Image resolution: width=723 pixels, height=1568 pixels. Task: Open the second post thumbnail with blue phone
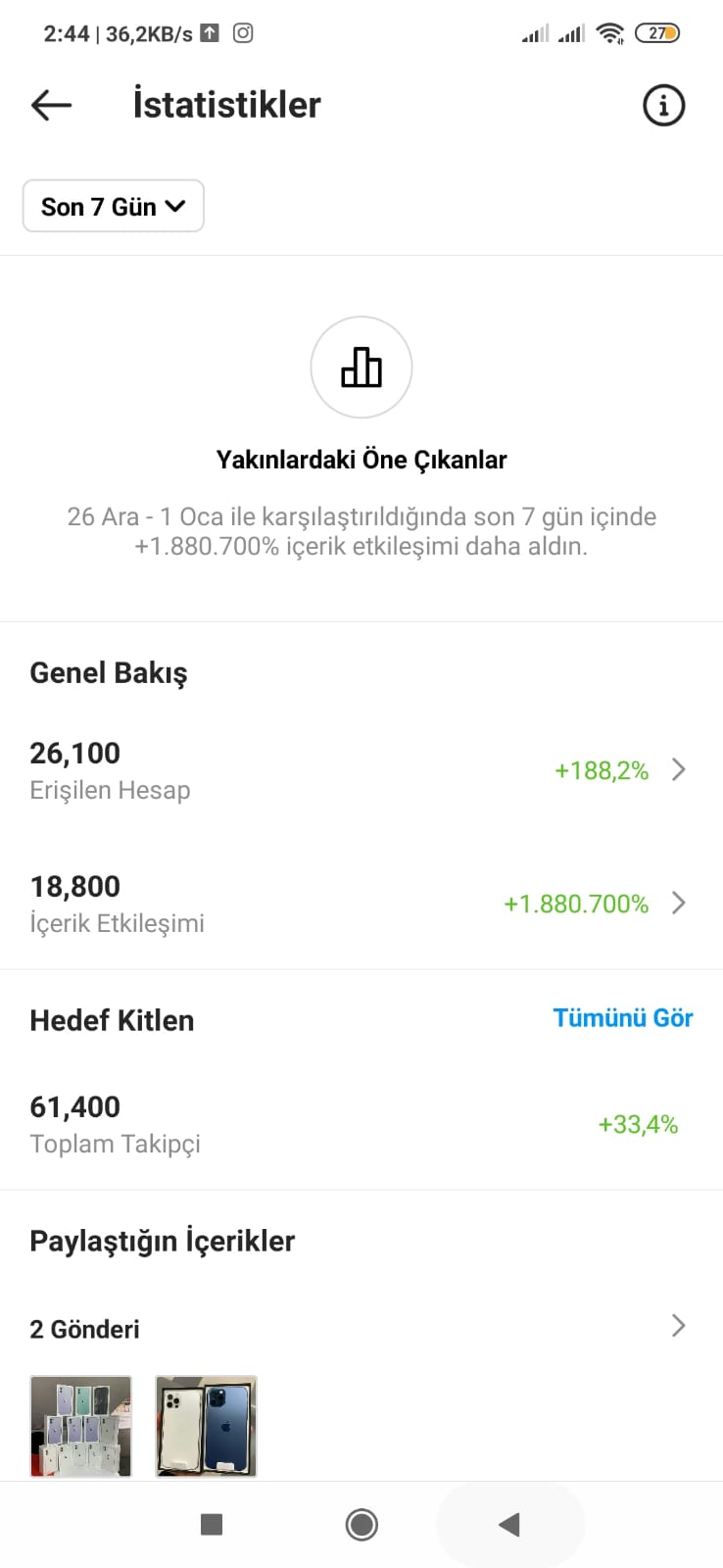coord(206,1426)
